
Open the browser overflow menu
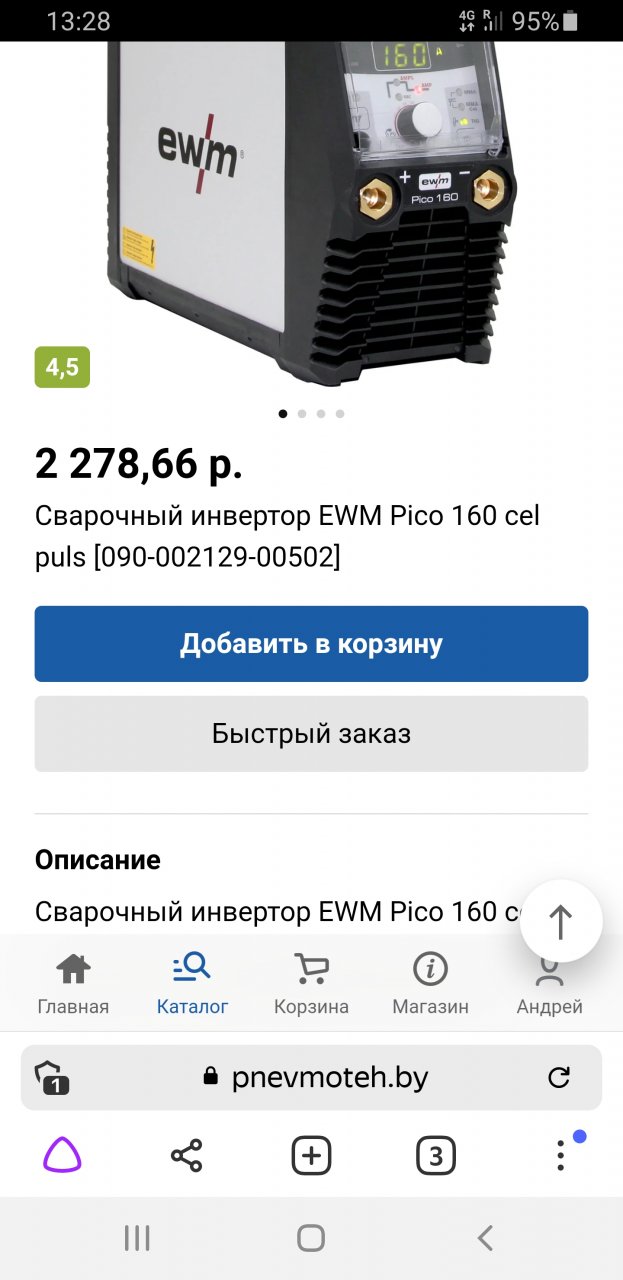560,1157
